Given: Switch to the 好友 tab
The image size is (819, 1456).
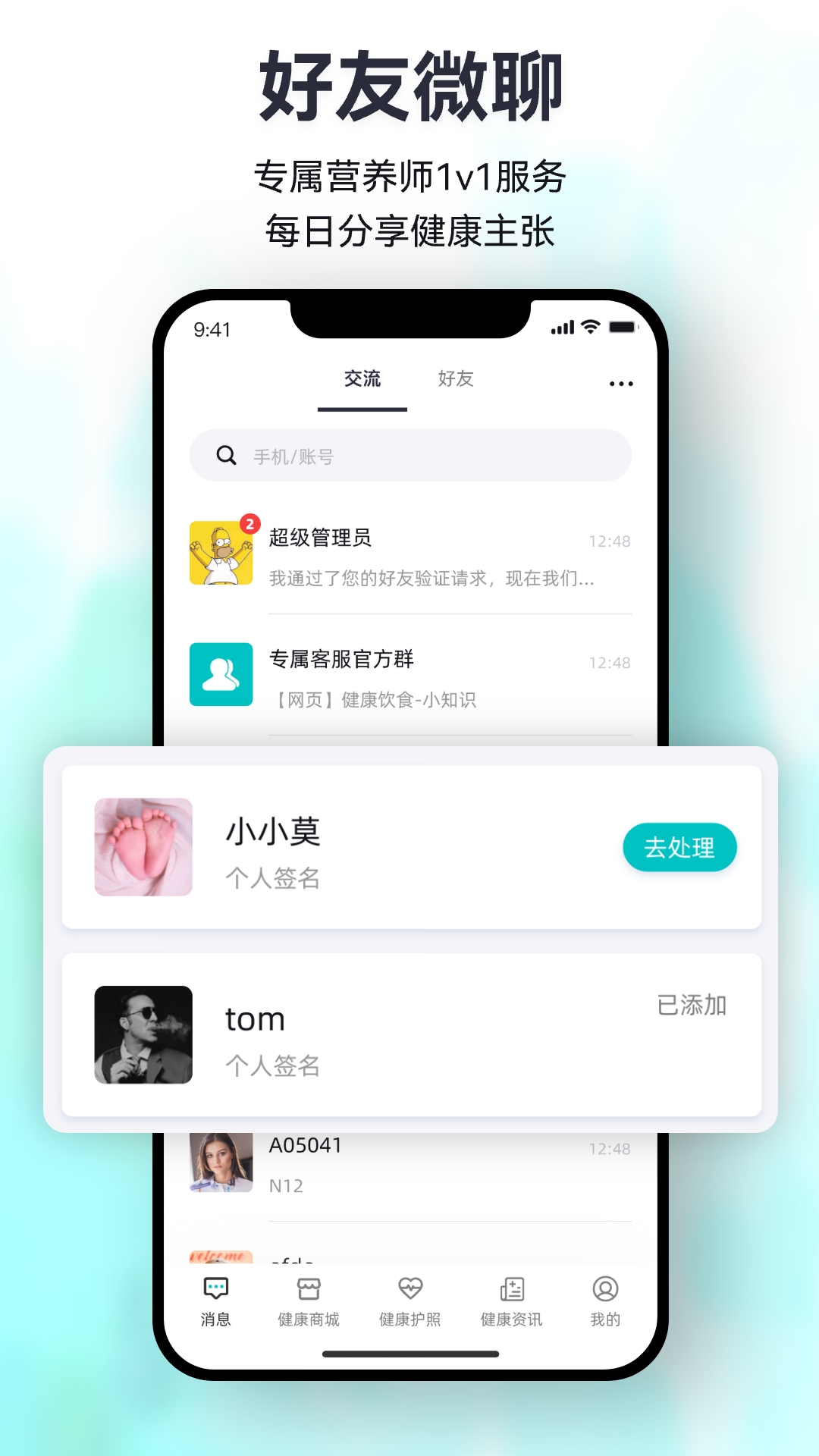Looking at the screenshot, I should coord(455,379).
